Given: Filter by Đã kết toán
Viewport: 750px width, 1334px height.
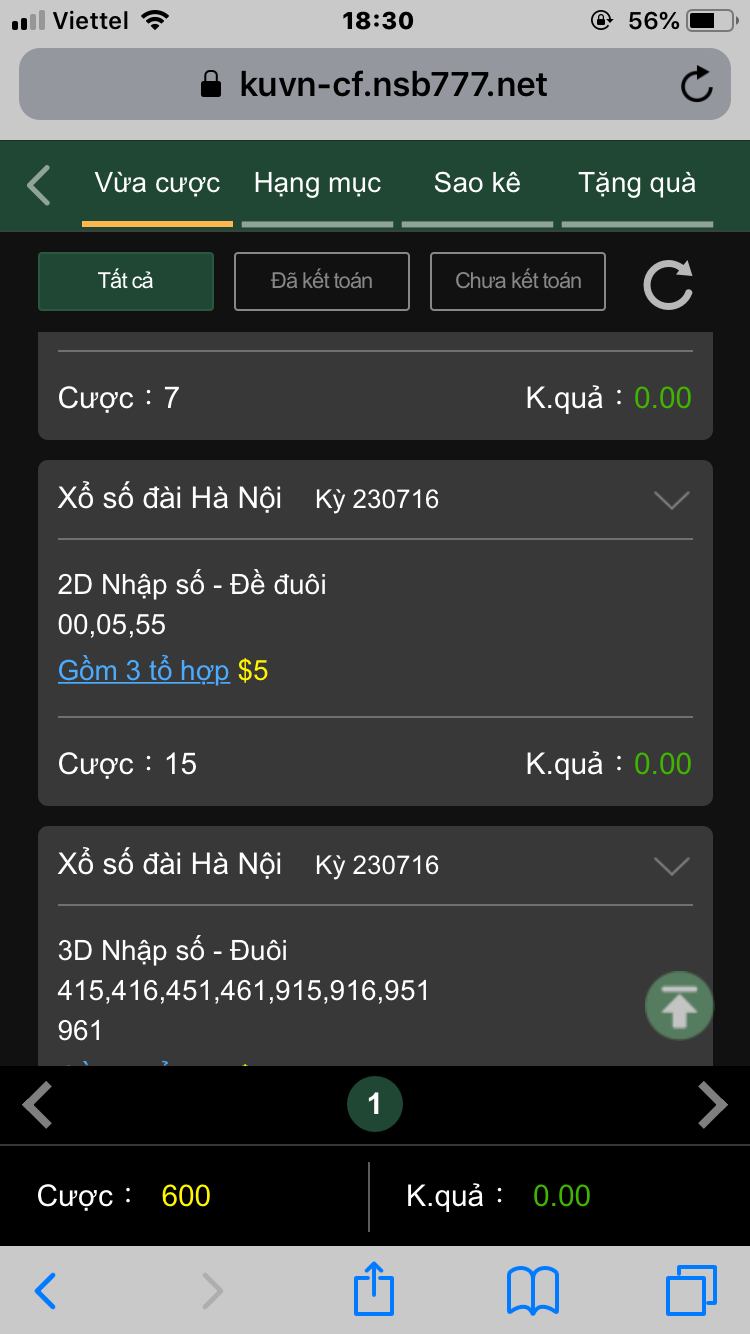Looking at the screenshot, I should (322, 281).
